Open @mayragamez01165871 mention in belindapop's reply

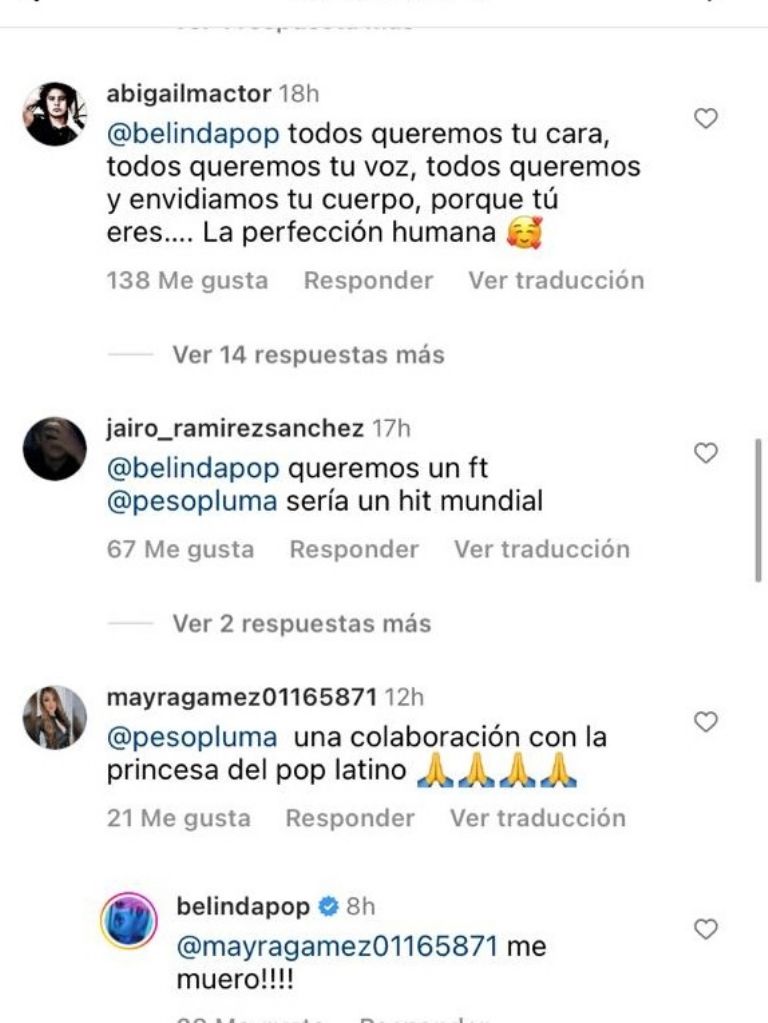(x=336, y=946)
